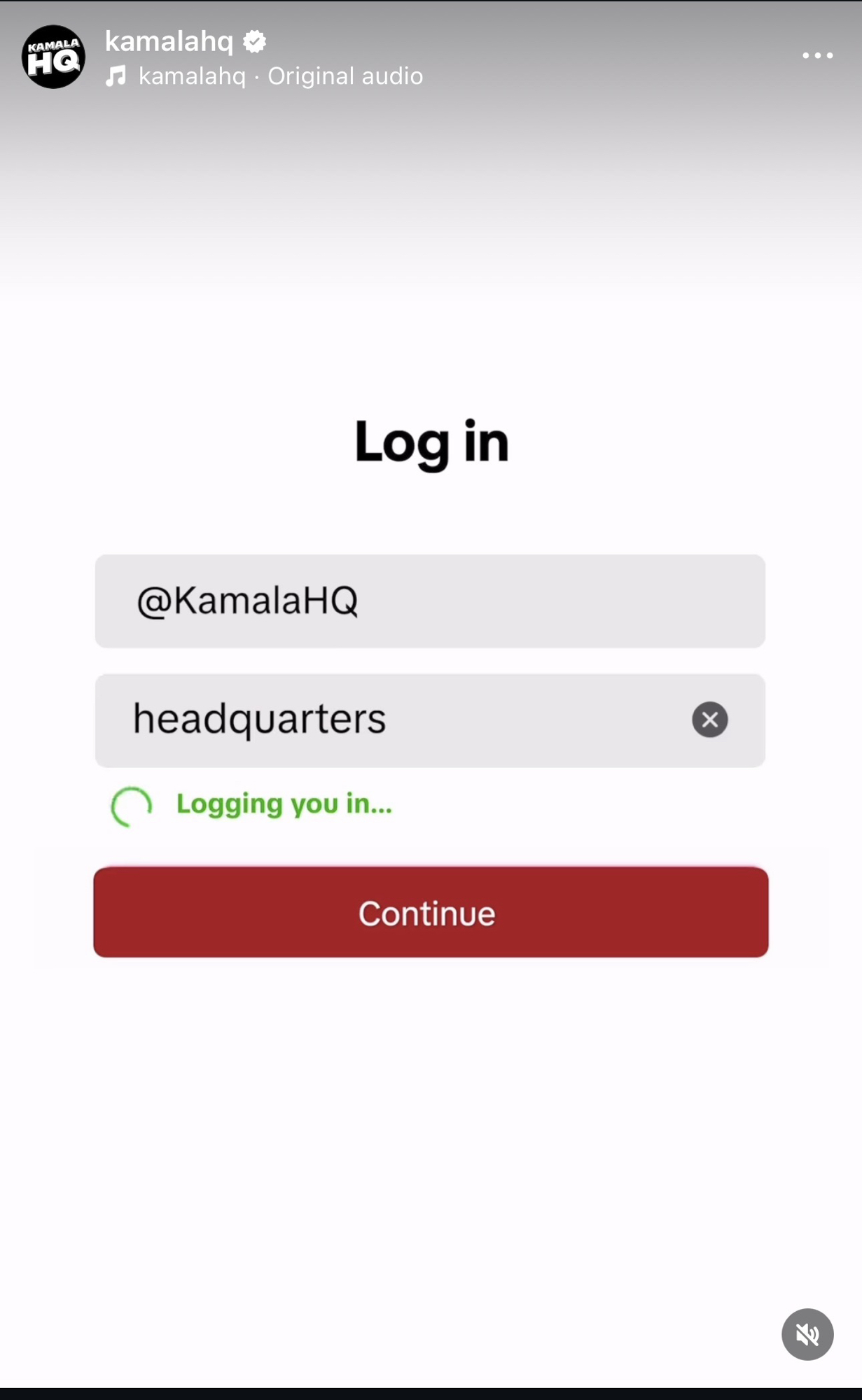Open the kamalahq Original audio page
Viewport: 862px width, 1400px height.
(280, 76)
